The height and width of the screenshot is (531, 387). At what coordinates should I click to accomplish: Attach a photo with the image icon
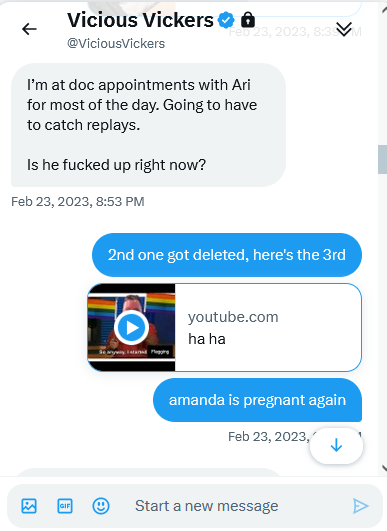point(29,506)
